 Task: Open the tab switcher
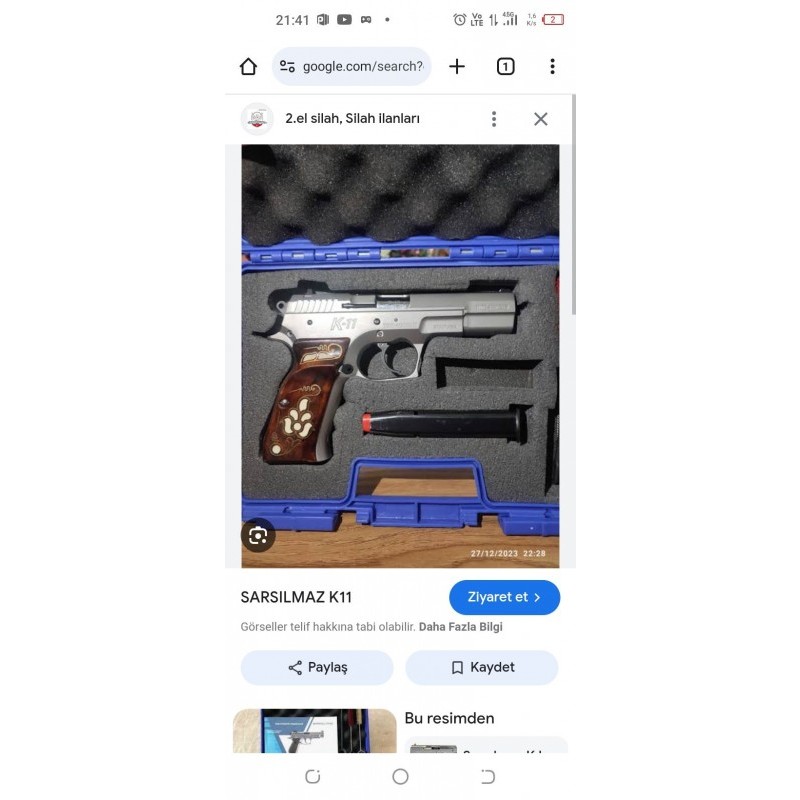pos(505,67)
